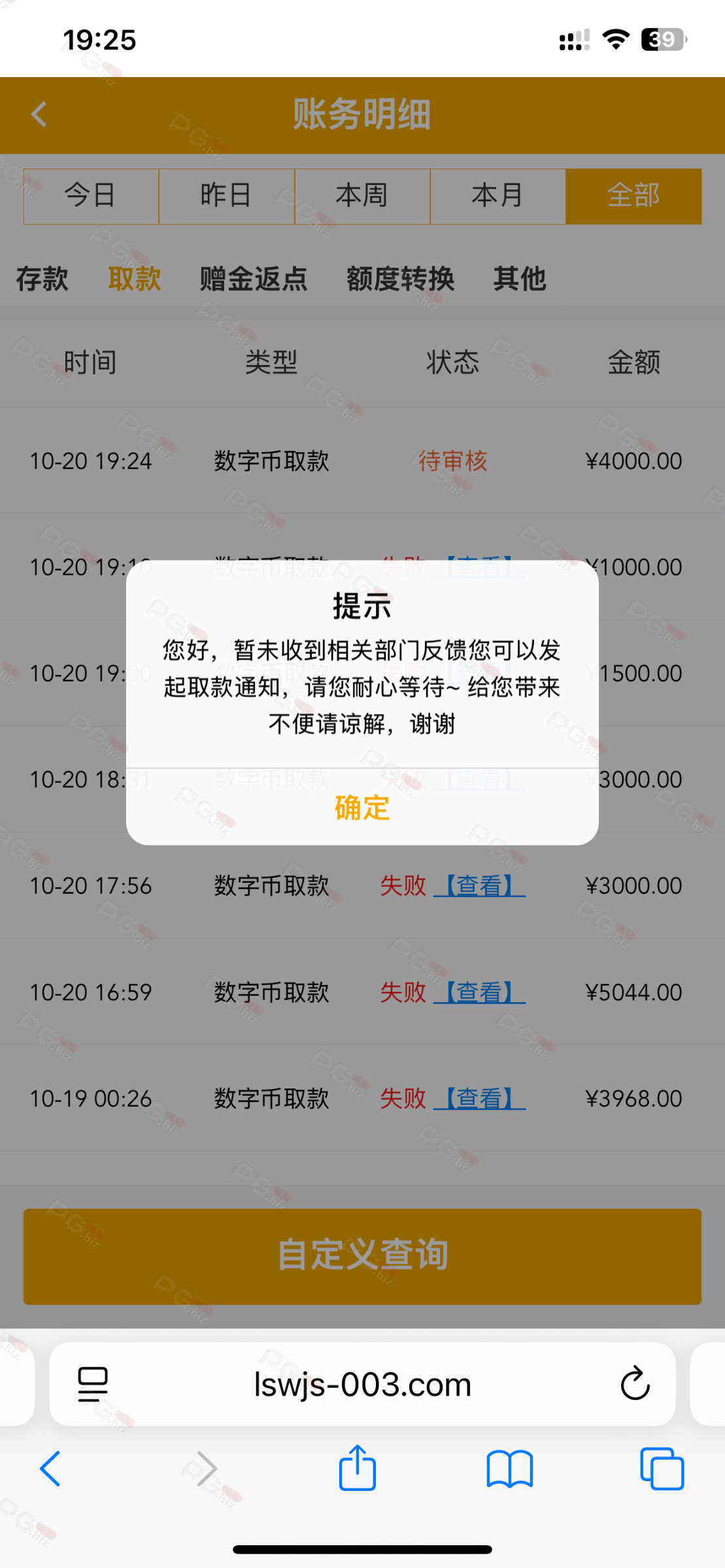Select the 本周 date filter
The image size is (725, 1568).
click(x=362, y=196)
